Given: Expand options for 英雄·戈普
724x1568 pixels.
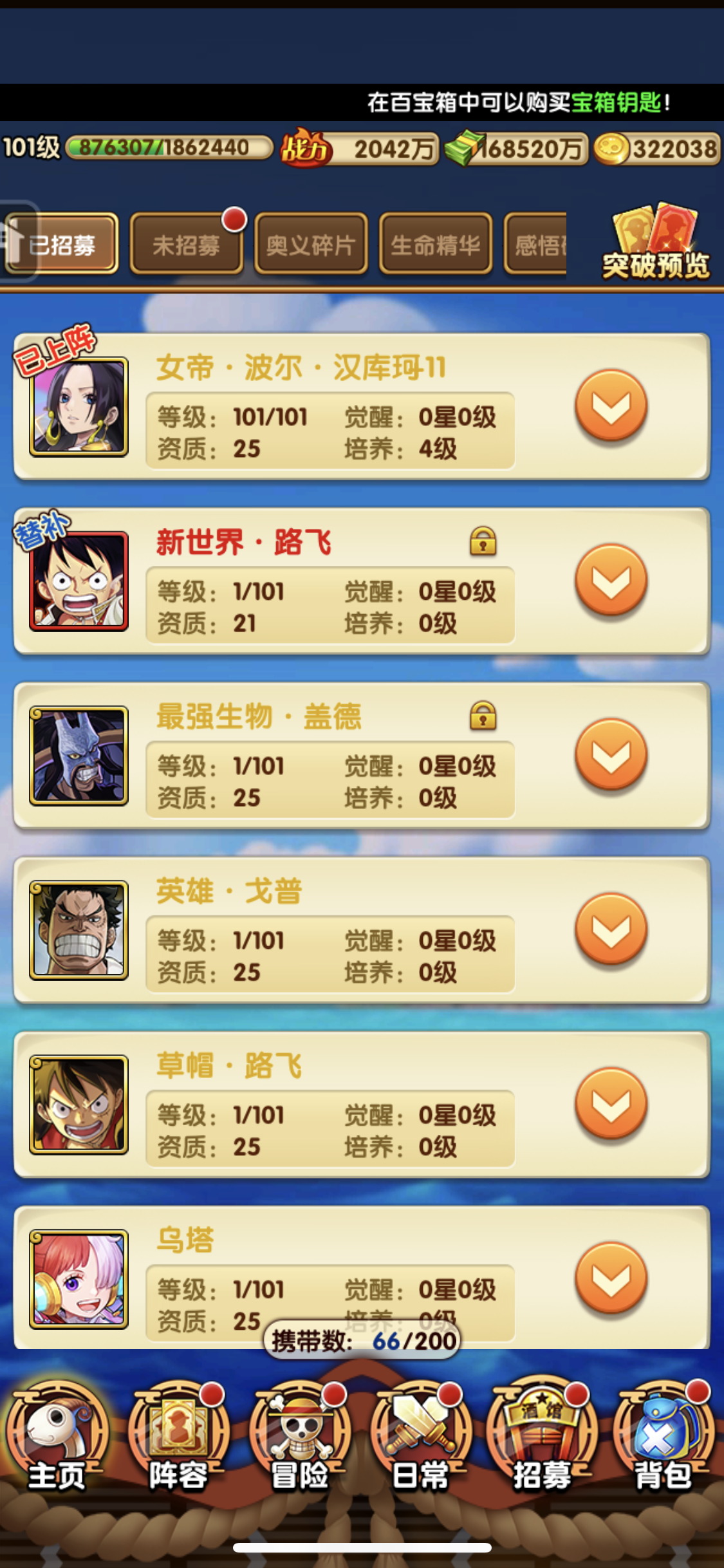Looking at the screenshot, I should pos(611,929).
